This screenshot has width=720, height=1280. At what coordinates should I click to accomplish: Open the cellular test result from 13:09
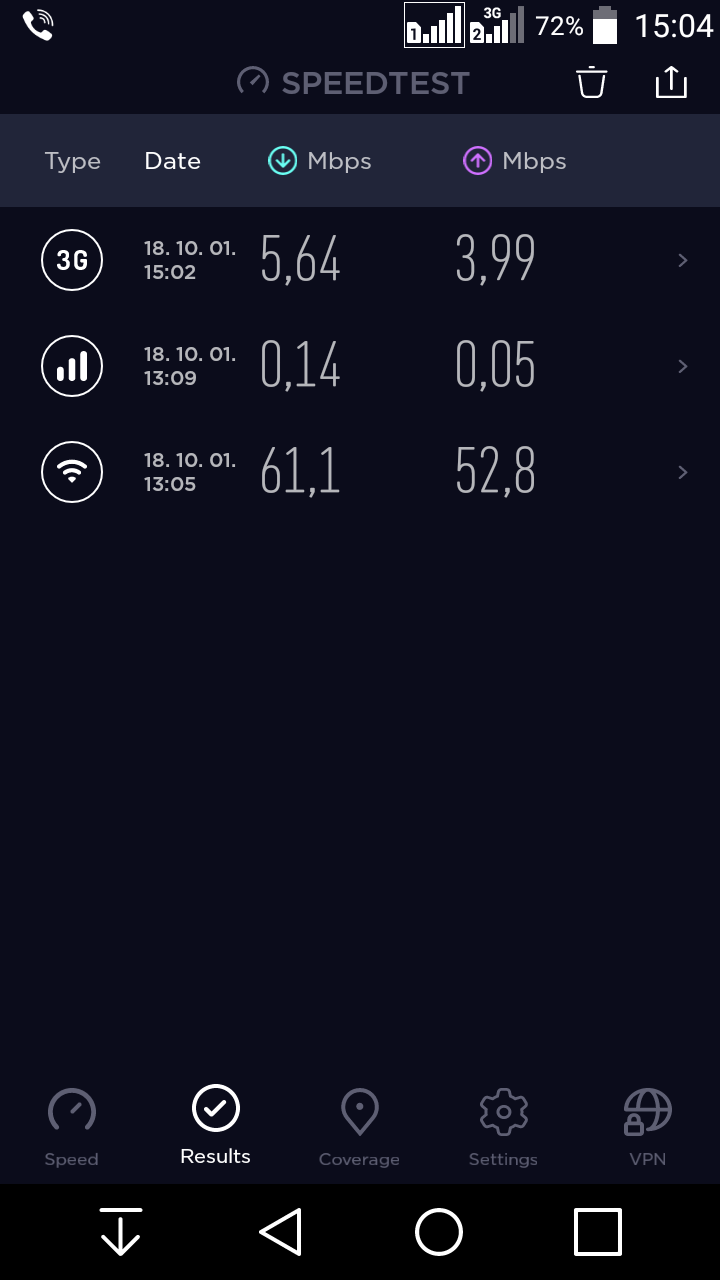point(360,366)
